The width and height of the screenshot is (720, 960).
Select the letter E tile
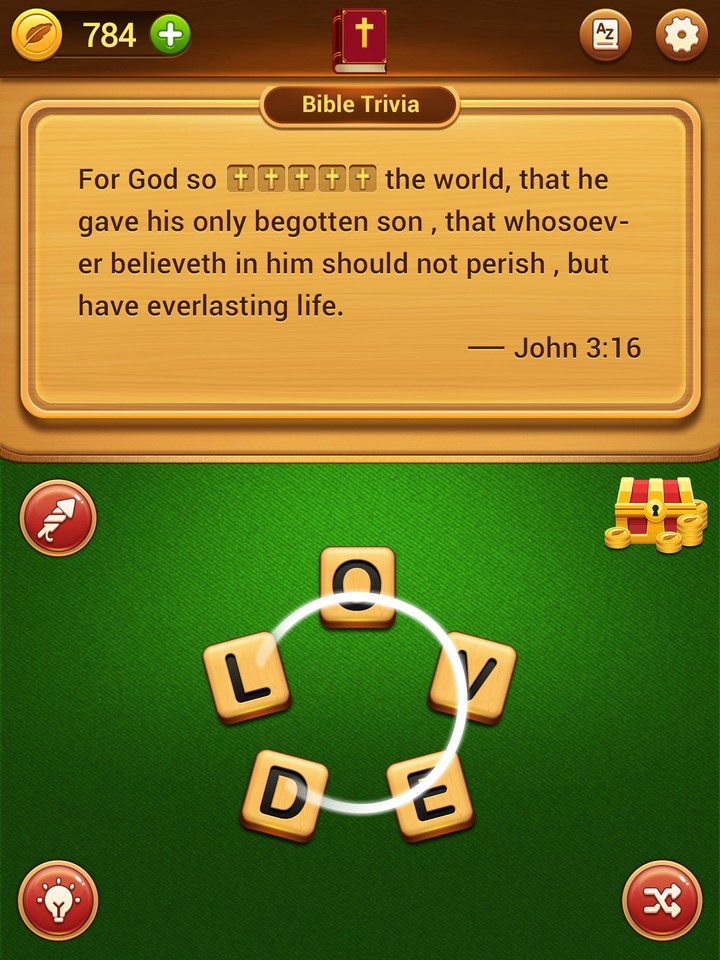[430, 797]
